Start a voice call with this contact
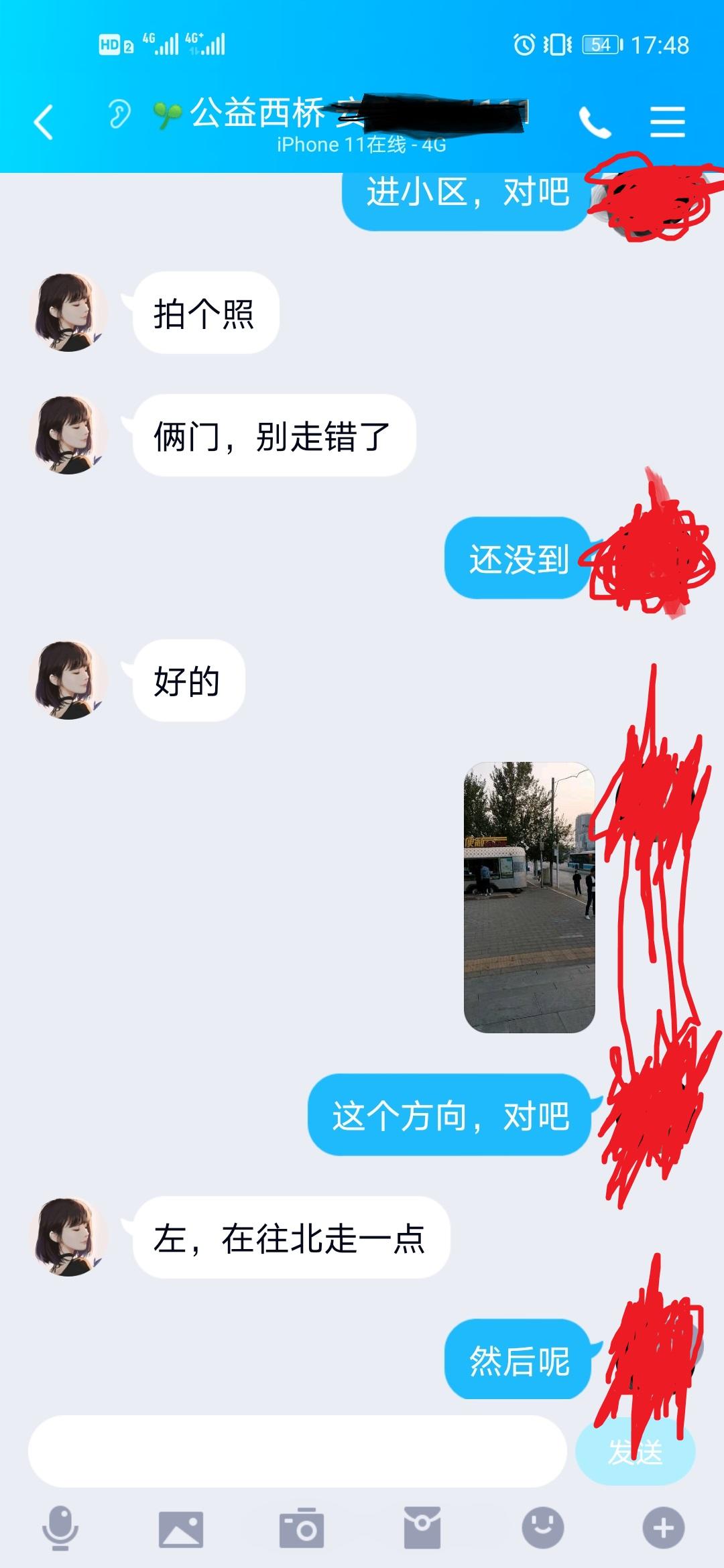 (x=595, y=123)
